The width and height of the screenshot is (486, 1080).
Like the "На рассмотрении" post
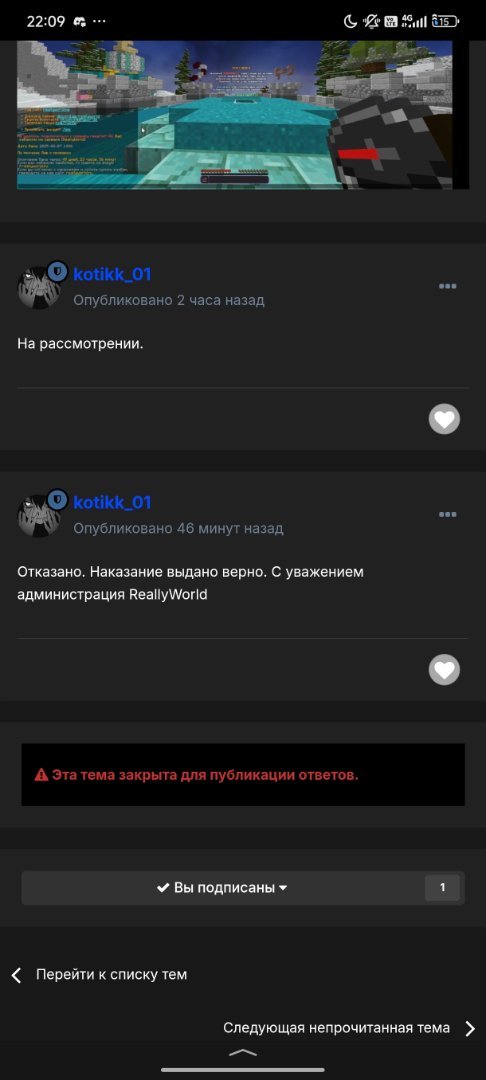444,419
